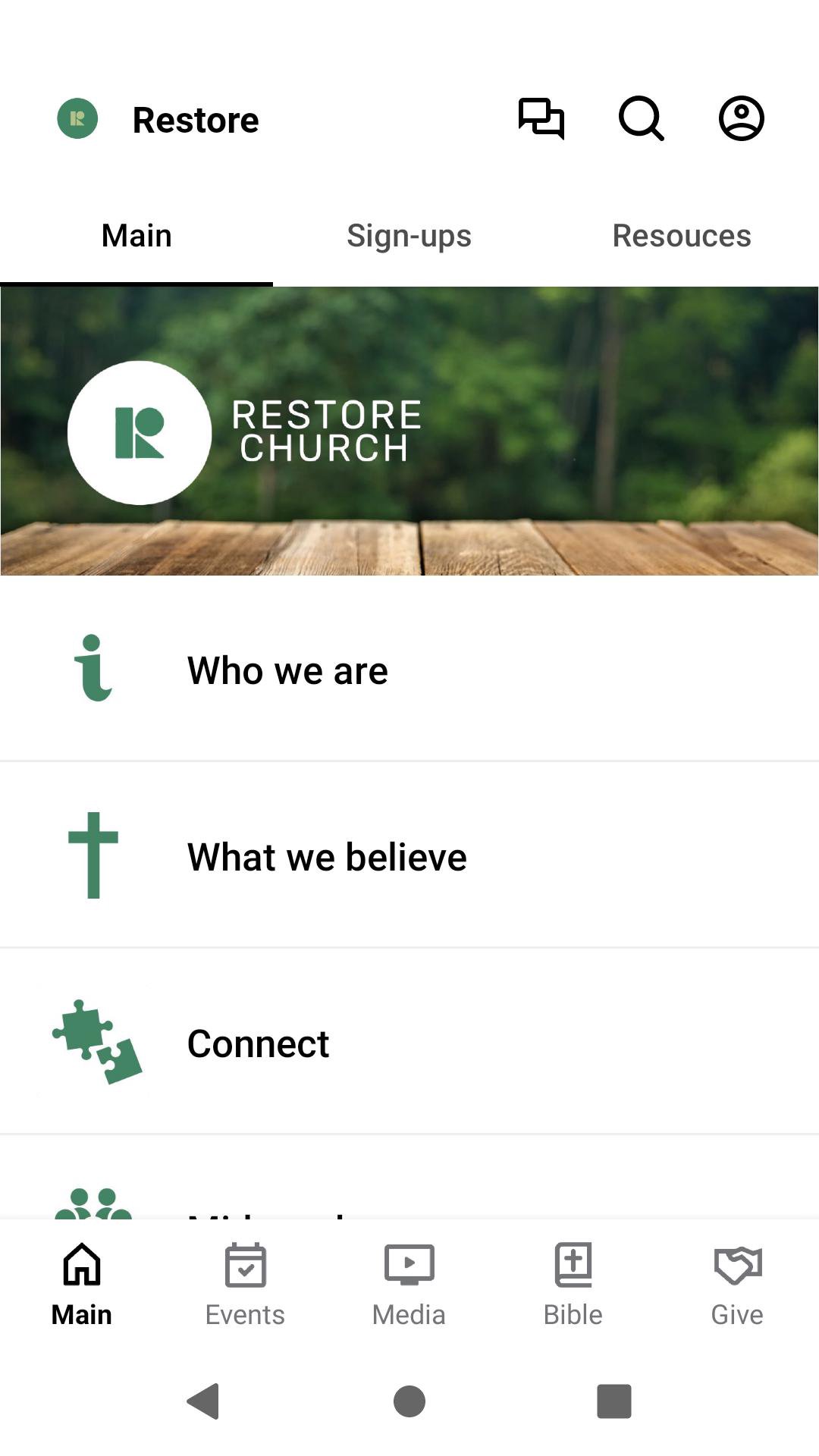Switch to the Resouces tab
819x1456 pixels.
[681, 236]
